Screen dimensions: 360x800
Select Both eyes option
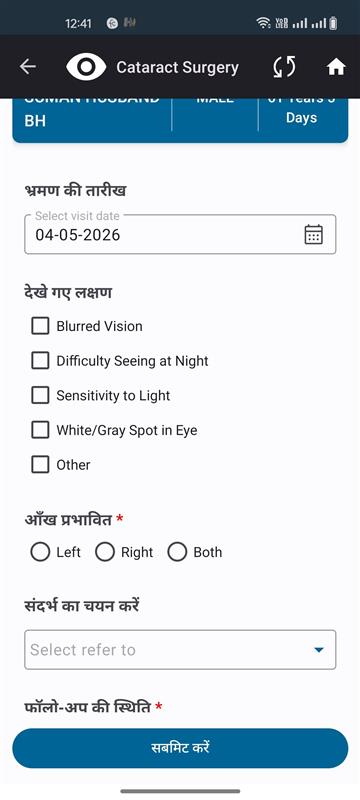point(177,552)
